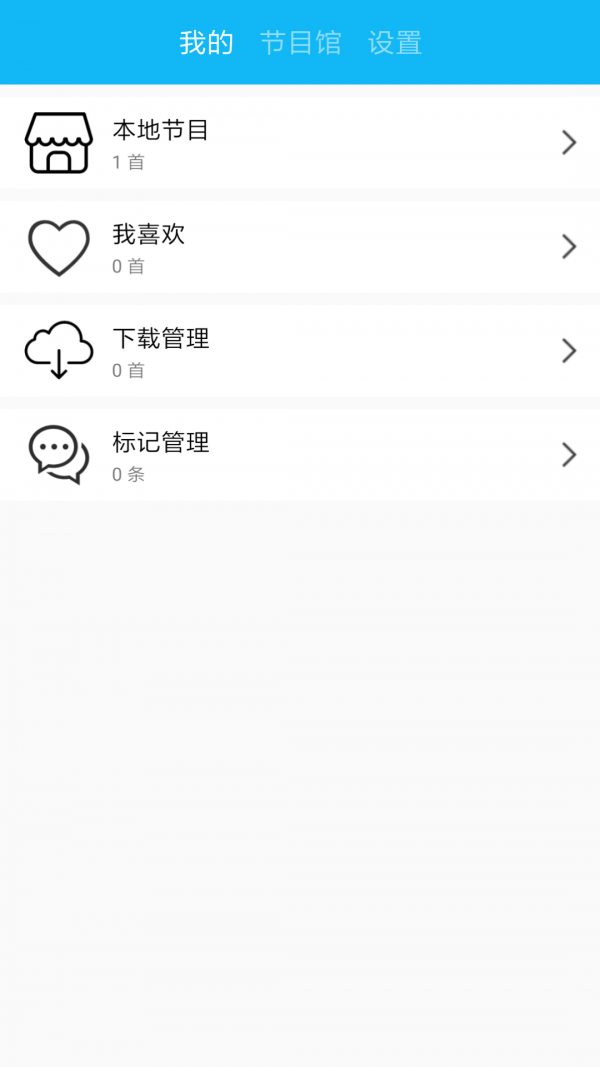Open 下载管理 downloads
Viewport: 600px width, 1067px height.
coord(300,351)
